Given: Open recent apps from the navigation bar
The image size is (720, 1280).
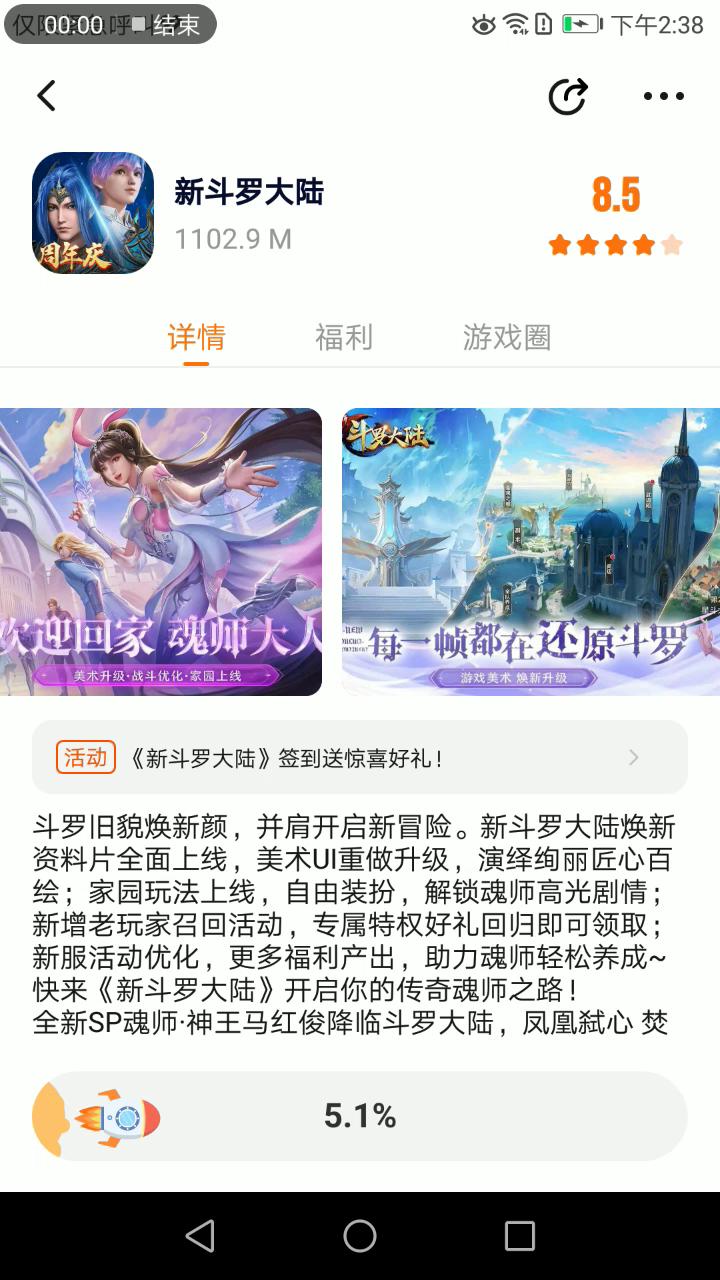Looking at the screenshot, I should (520, 1236).
